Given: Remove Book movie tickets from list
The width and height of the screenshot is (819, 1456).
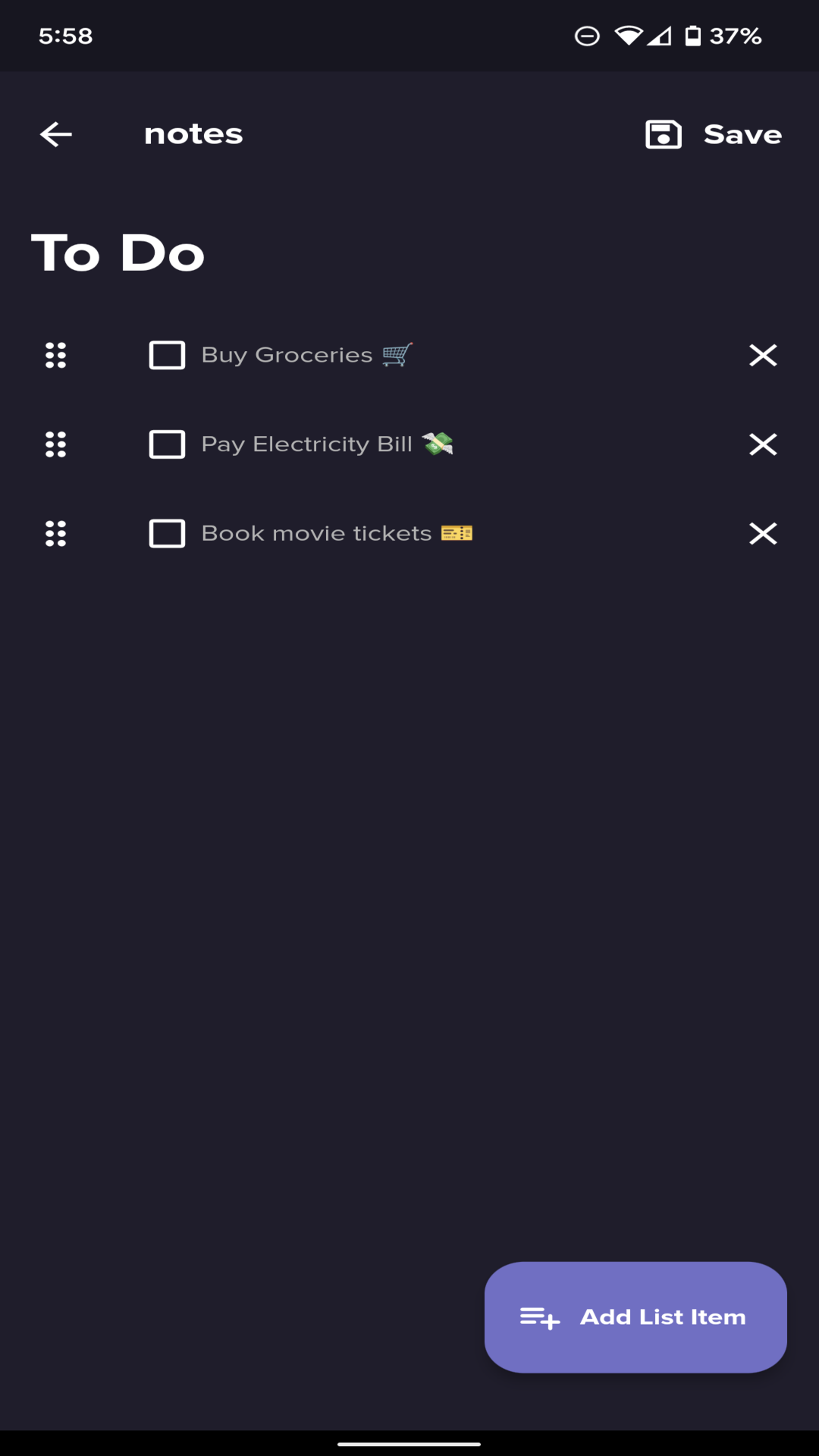Looking at the screenshot, I should tap(763, 534).
